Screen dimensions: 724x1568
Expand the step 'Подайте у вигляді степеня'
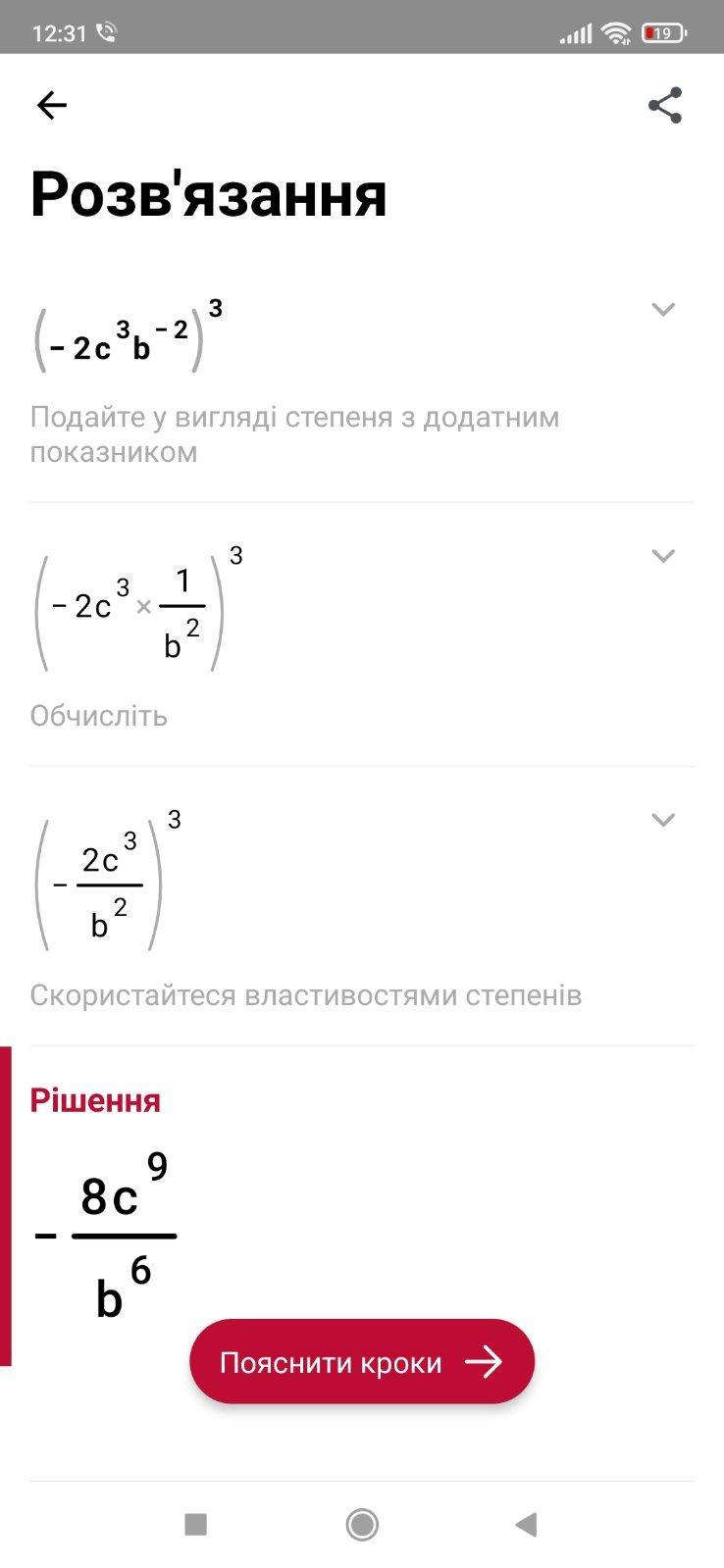663,310
